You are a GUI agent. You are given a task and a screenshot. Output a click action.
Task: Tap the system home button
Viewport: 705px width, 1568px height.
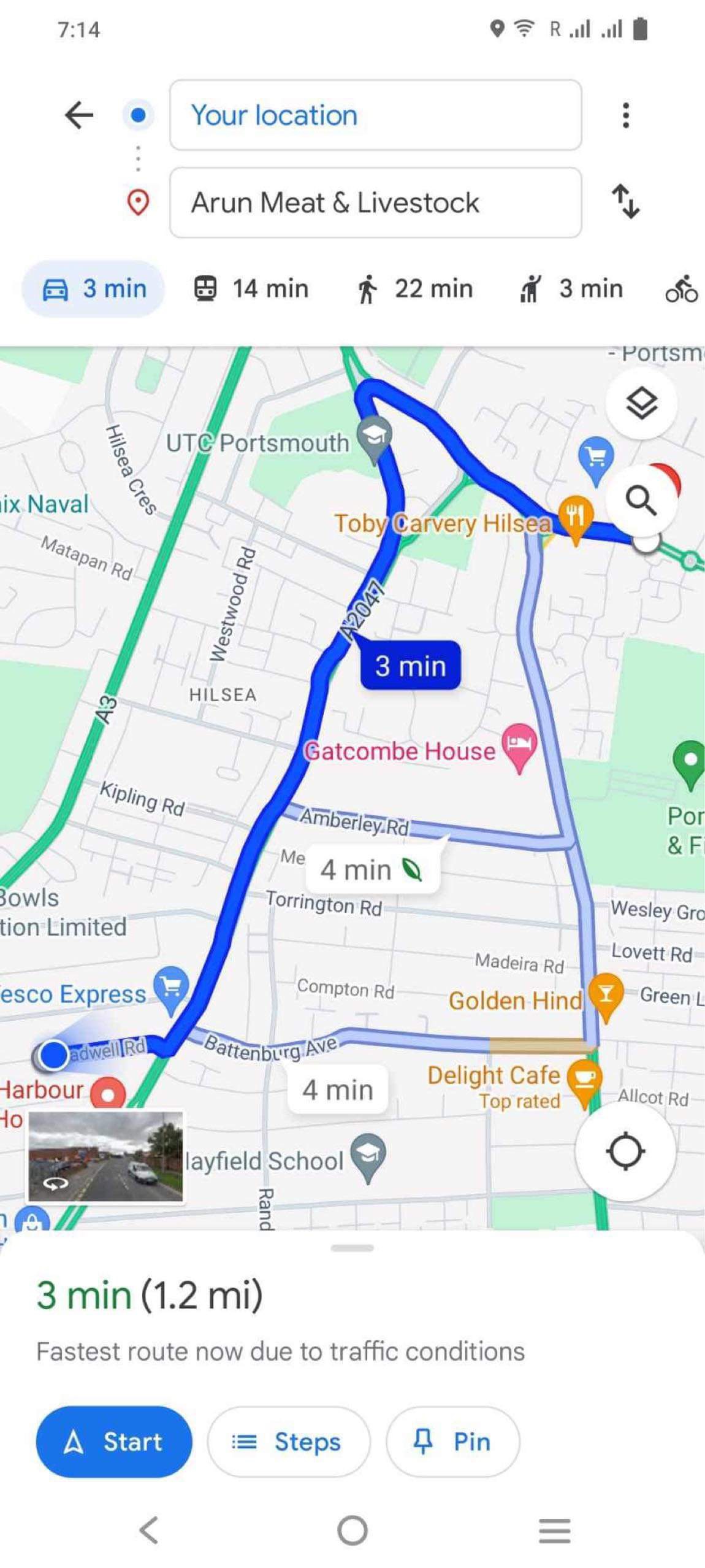[352, 1530]
